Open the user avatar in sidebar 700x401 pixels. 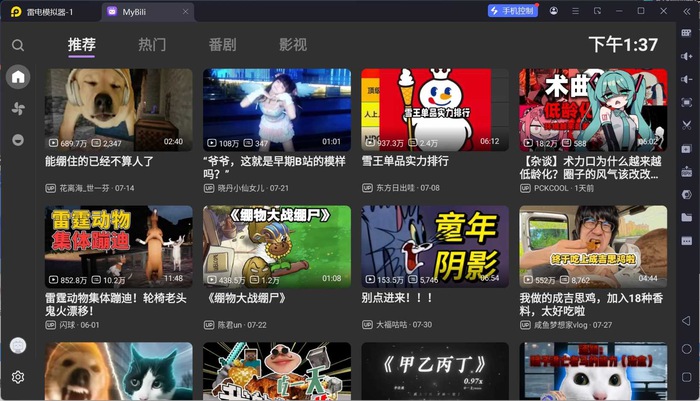(18, 345)
